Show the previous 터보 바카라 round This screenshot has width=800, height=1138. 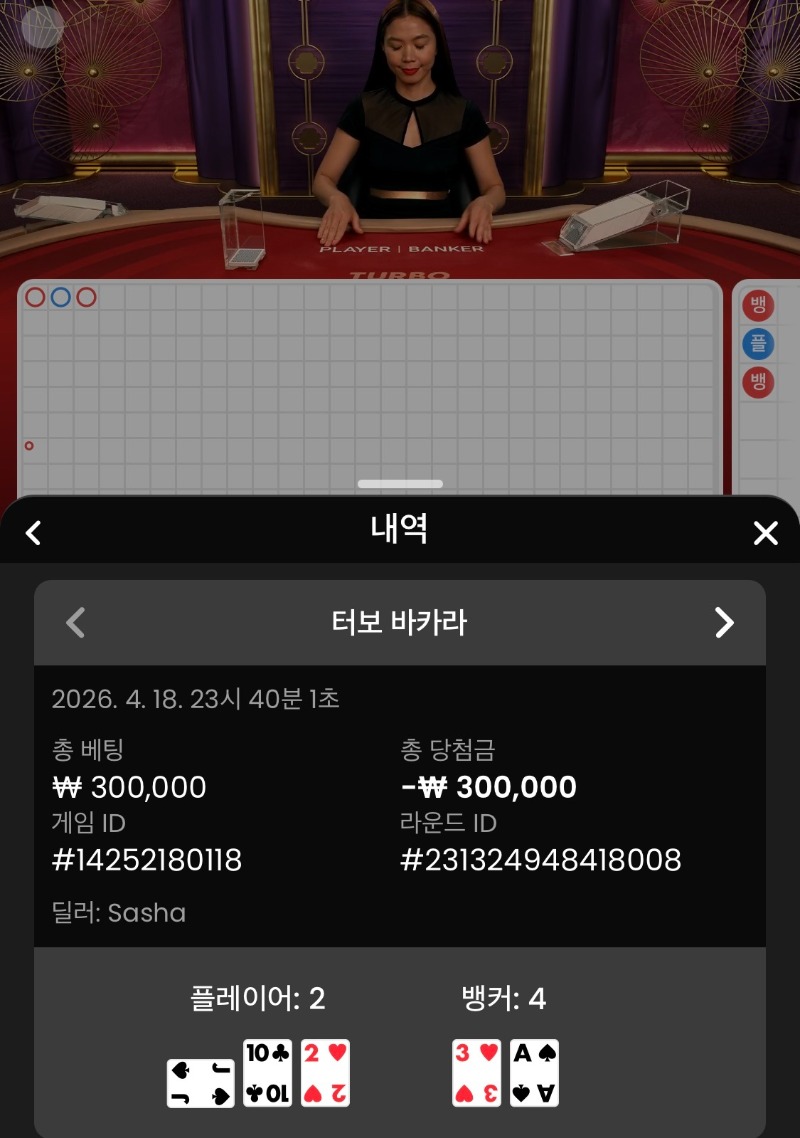pos(75,623)
